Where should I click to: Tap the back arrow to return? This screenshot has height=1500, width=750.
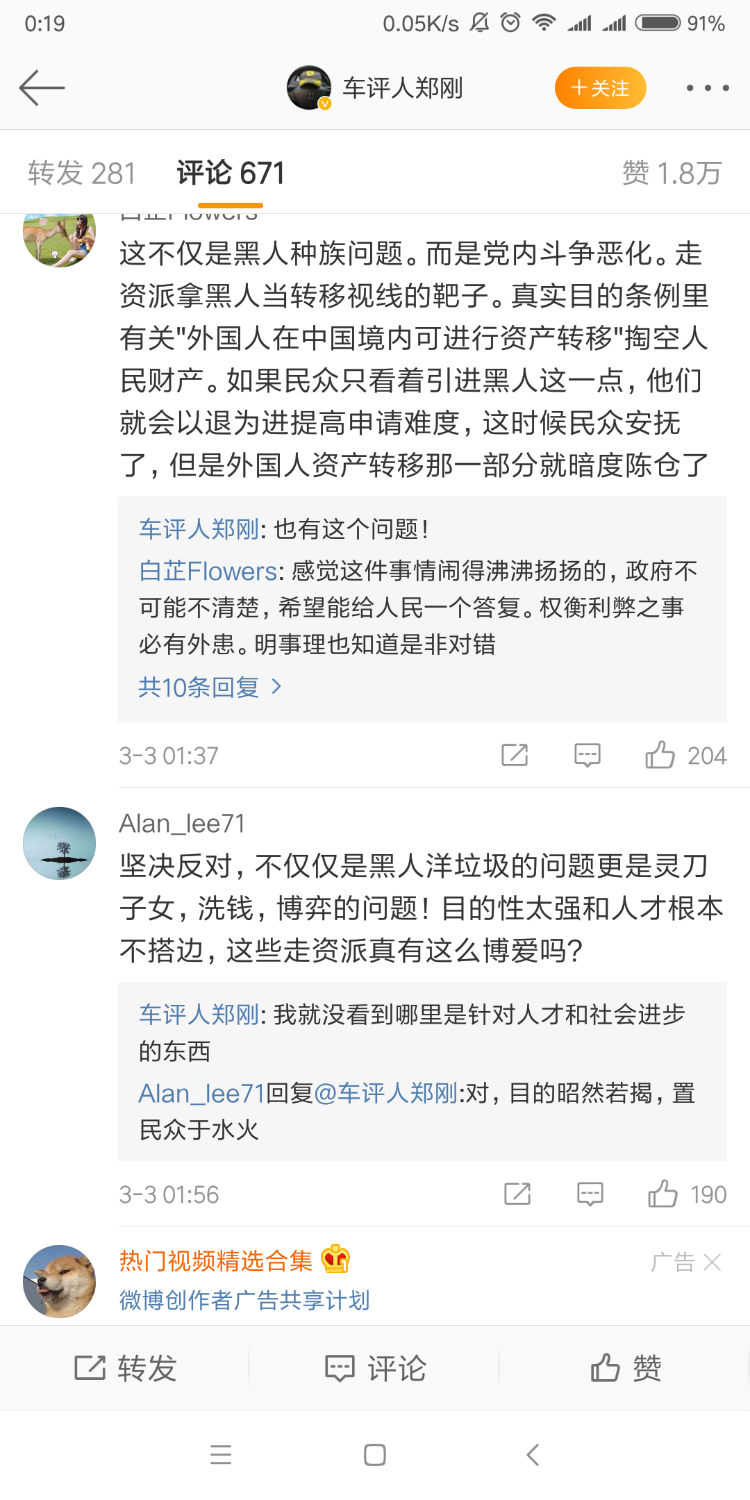pos(40,88)
